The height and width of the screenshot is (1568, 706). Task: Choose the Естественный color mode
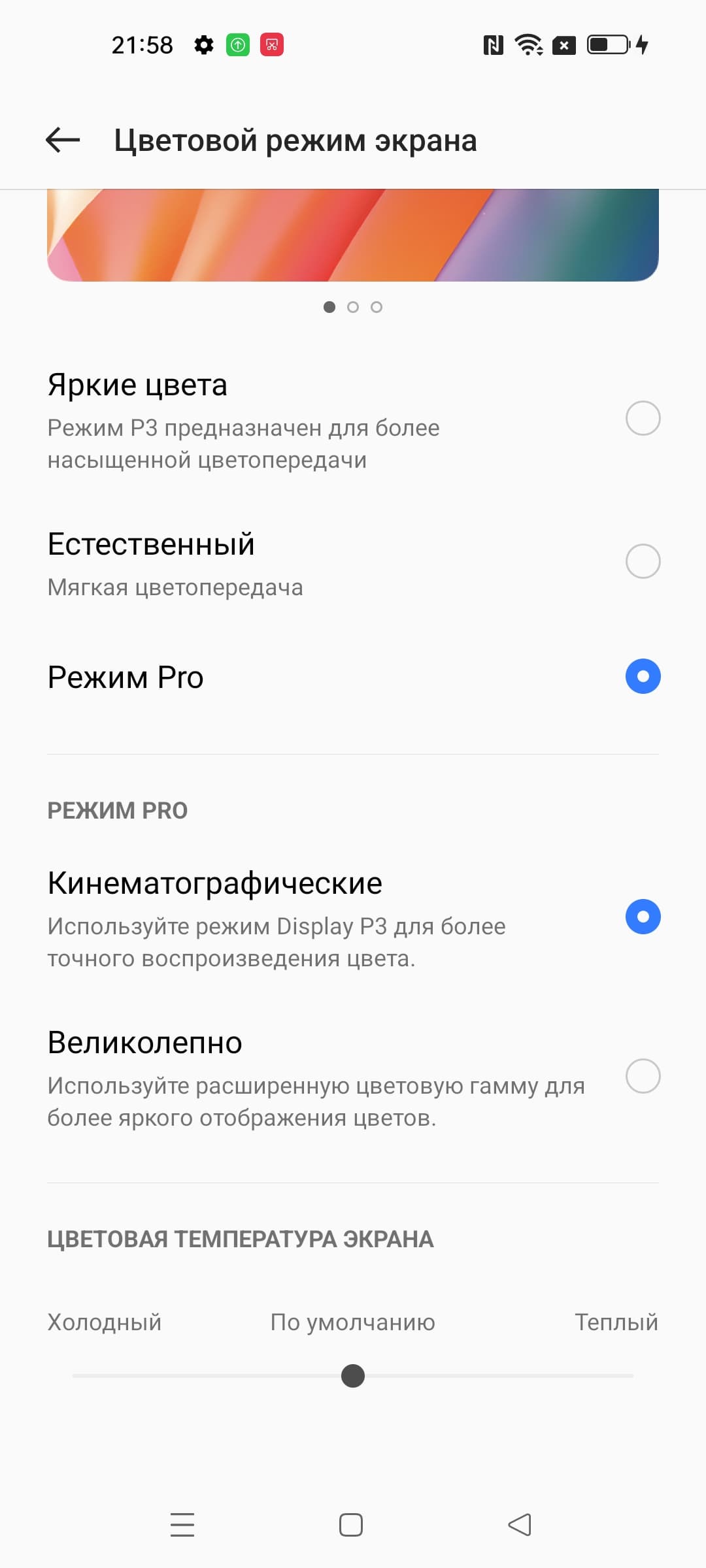tap(643, 561)
